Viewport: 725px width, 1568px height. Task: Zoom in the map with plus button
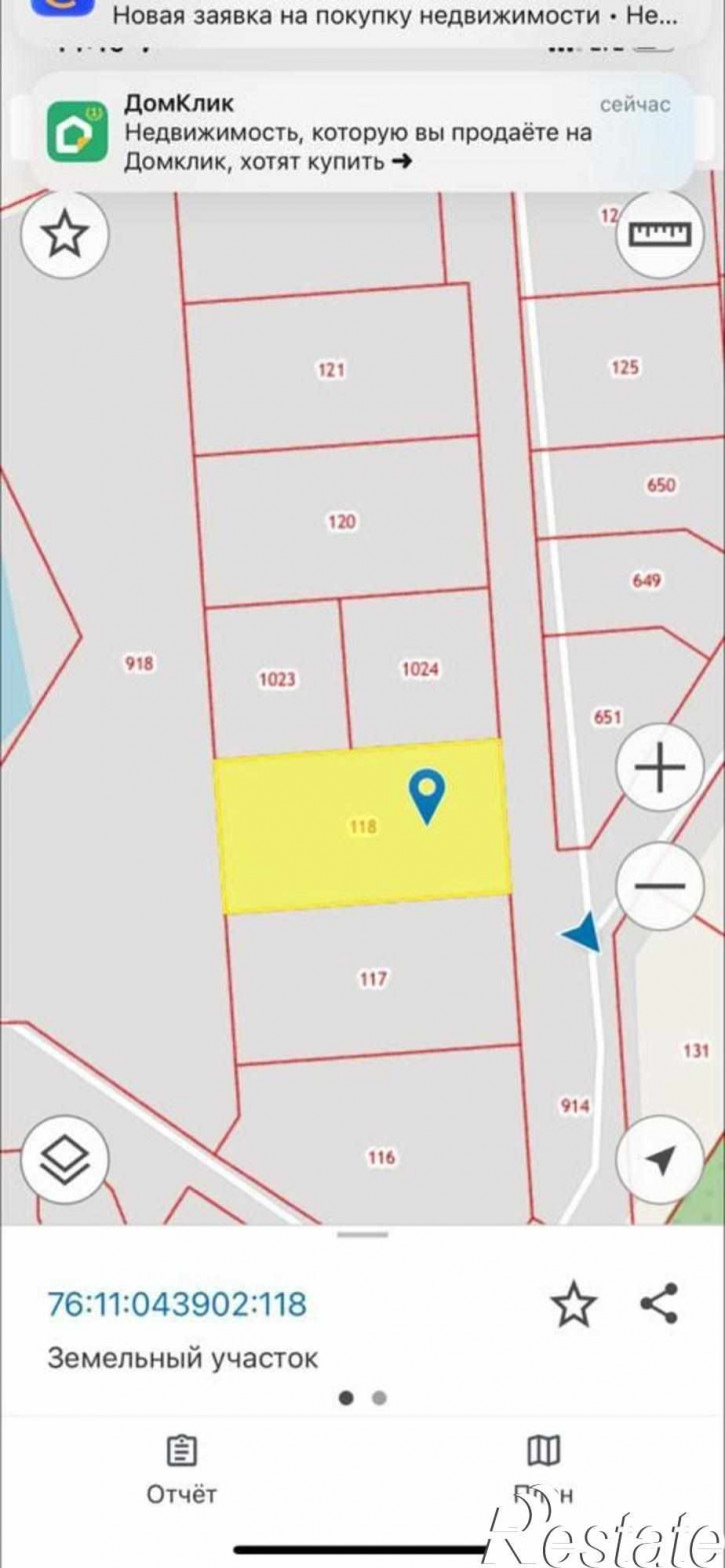pyautogui.click(x=659, y=768)
